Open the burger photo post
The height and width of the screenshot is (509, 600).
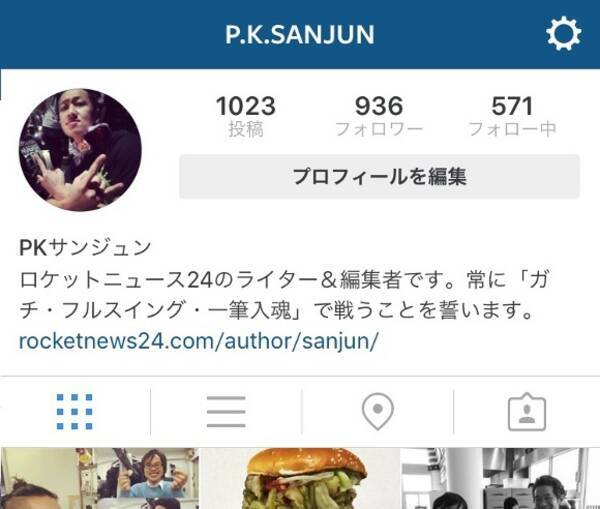[x=300, y=480]
